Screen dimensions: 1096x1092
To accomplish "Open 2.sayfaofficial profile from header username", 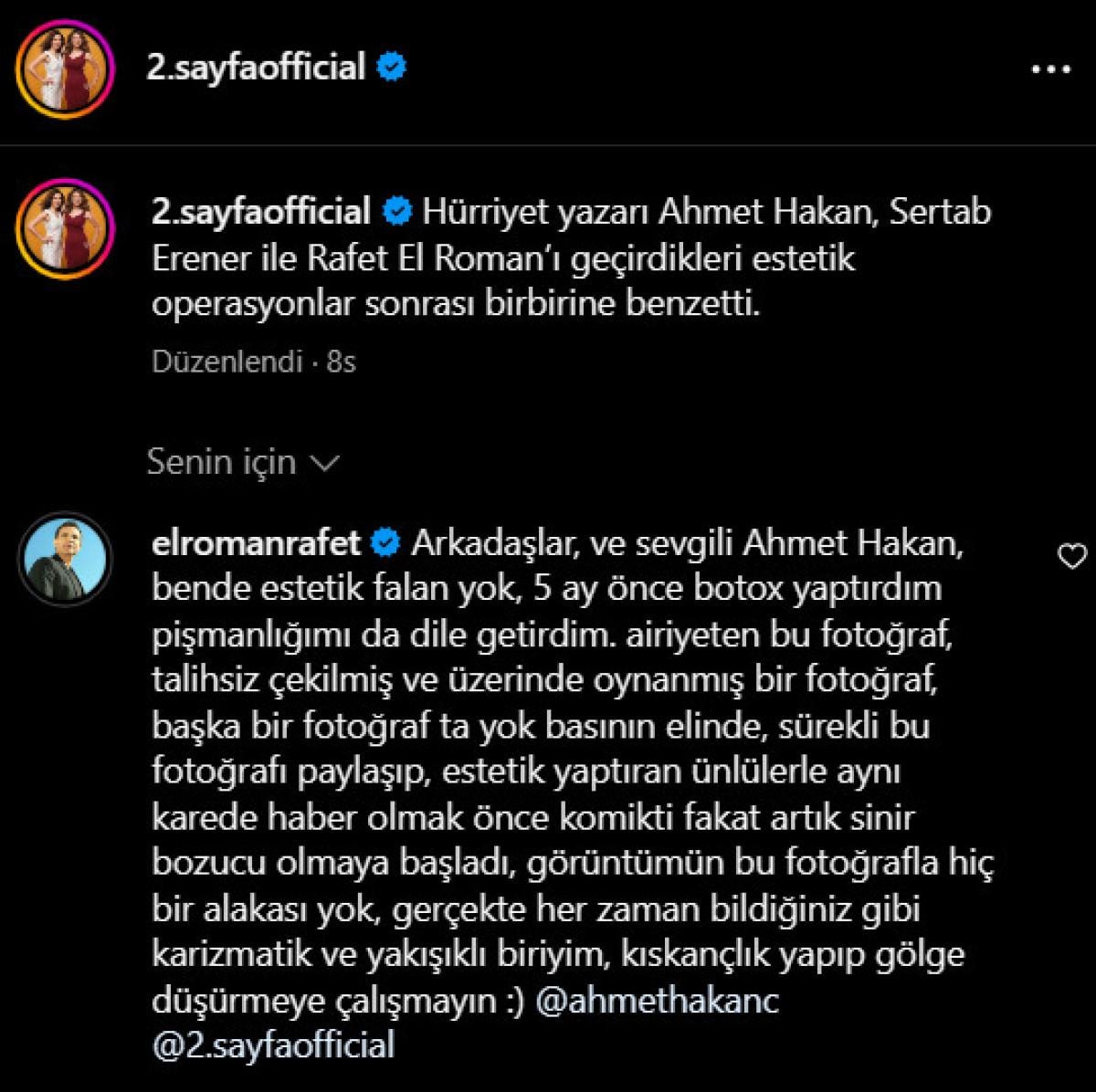I will (x=256, y=67).
